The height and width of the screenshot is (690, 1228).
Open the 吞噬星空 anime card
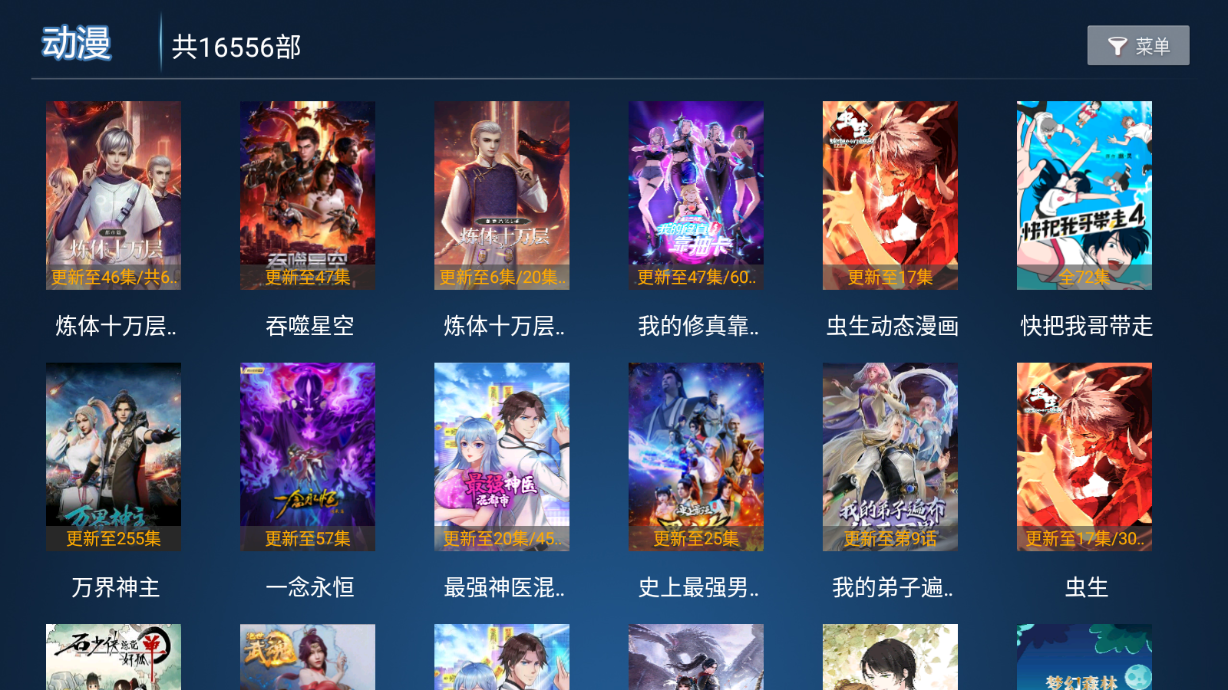point(307,195)
